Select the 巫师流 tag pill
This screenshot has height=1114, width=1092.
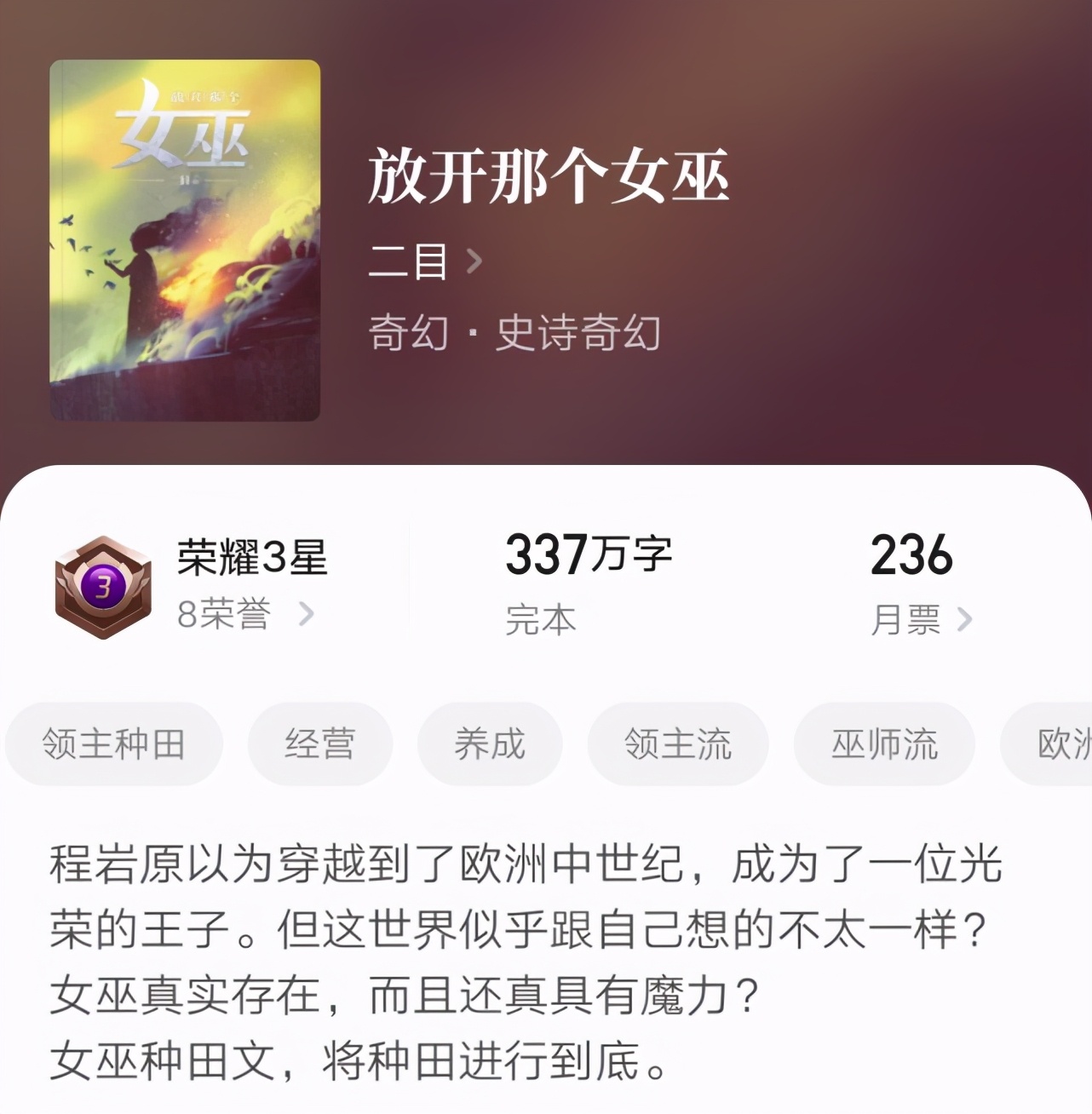(x=884, y=744)
